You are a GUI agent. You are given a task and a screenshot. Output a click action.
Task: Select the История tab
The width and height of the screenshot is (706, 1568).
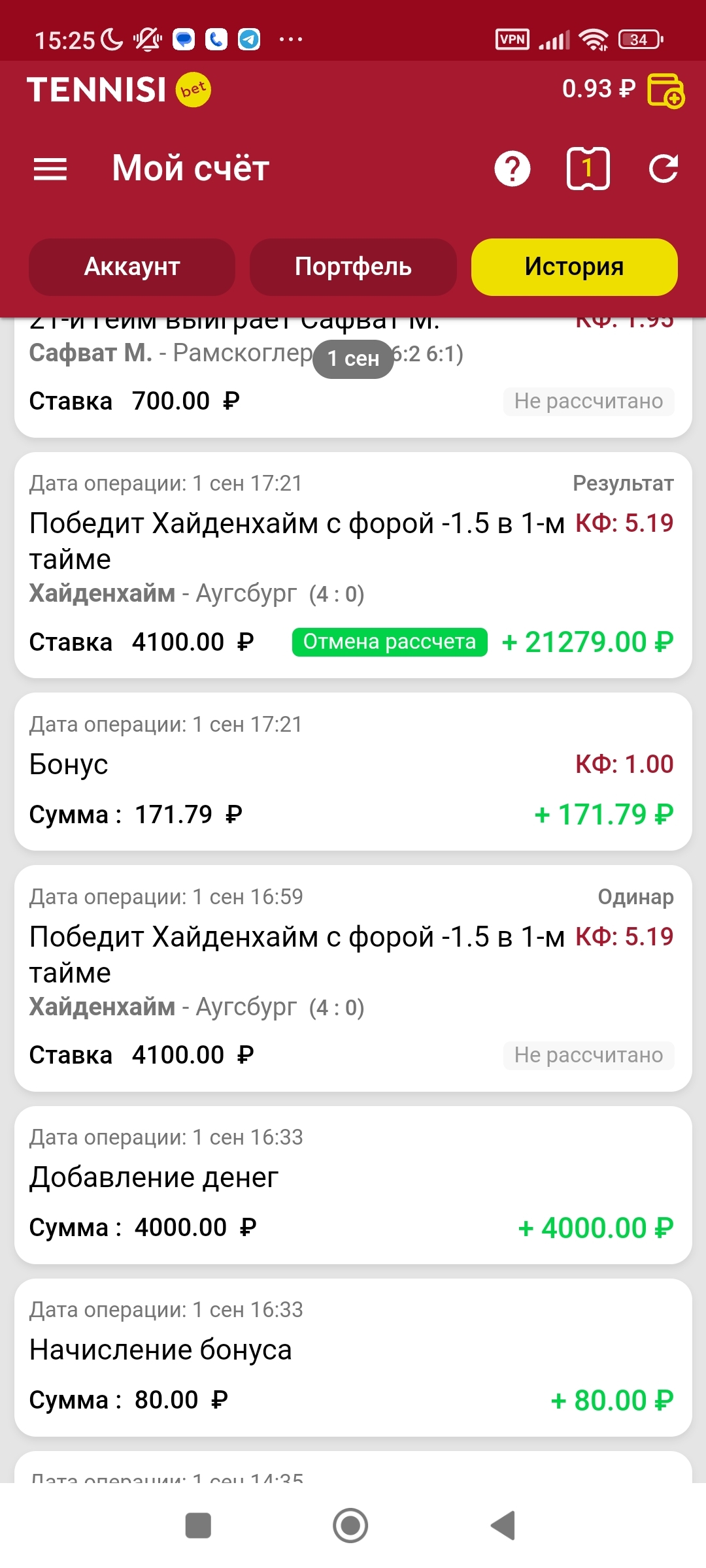tap(574, 267)
